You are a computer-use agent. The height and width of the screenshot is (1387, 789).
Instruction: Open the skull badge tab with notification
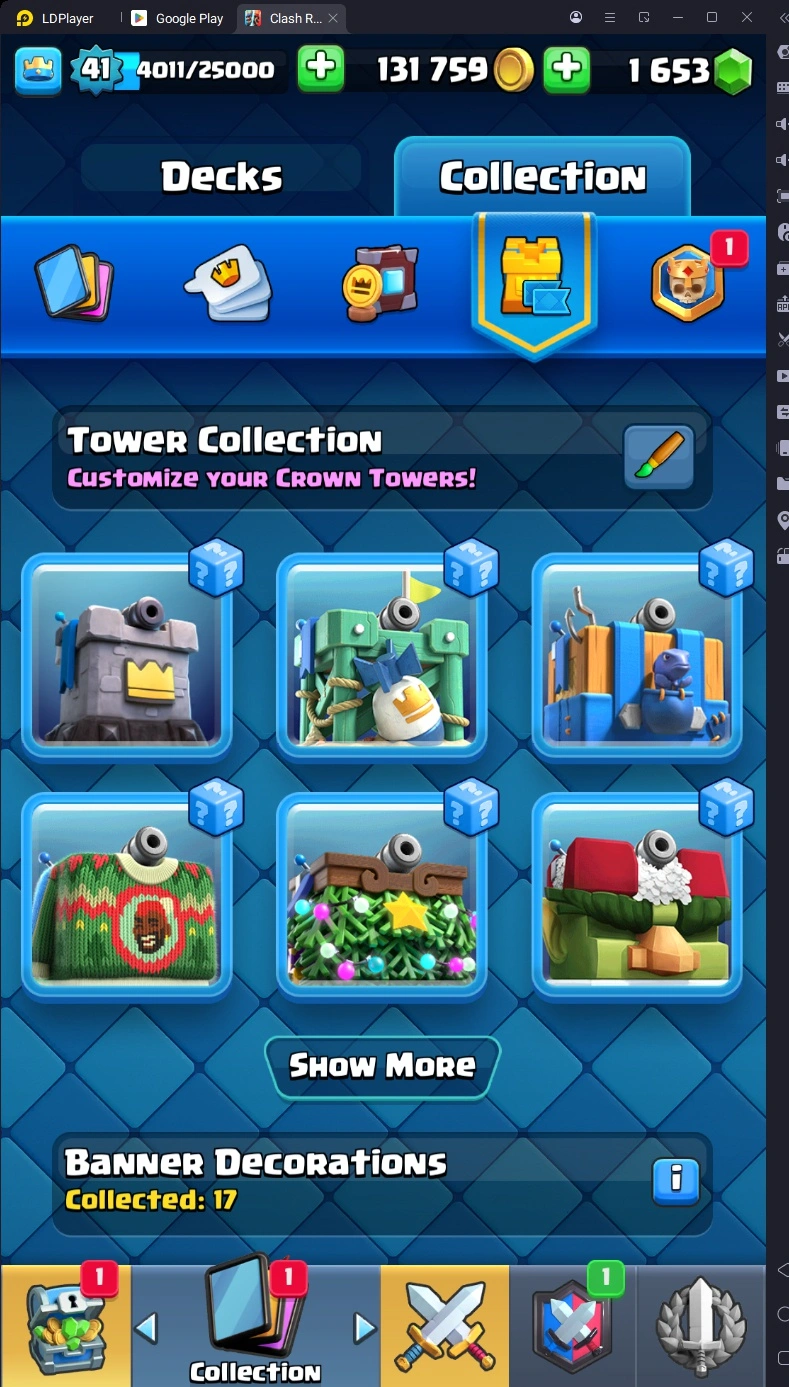point(688,283)
